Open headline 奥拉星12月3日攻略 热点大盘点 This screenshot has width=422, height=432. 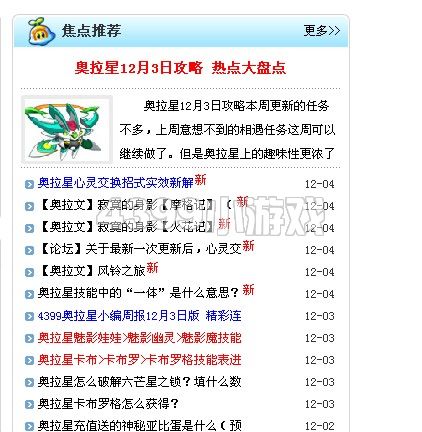click(x=180, y=68)
